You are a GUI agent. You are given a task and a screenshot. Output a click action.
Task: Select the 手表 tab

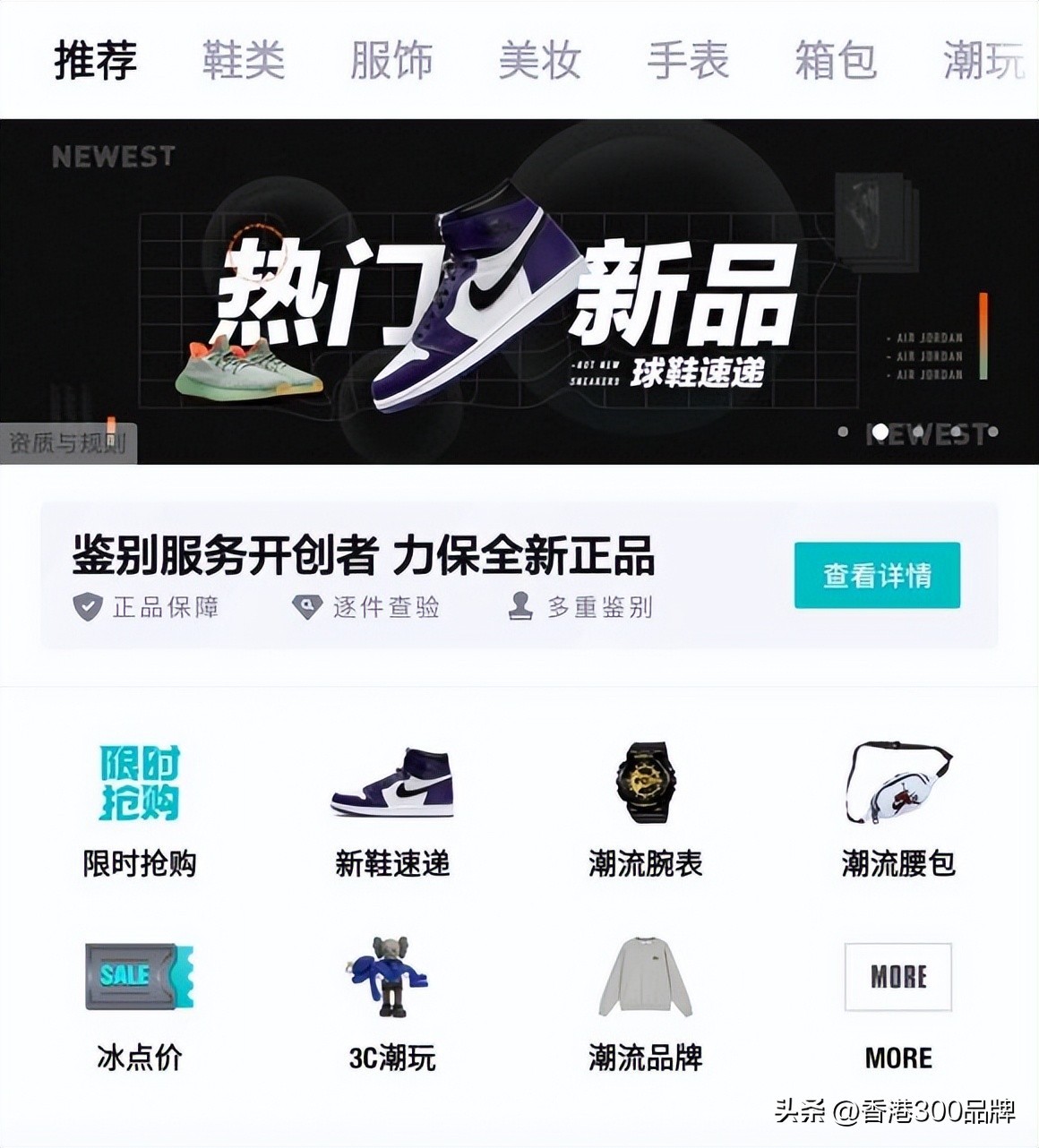coord(688,61)
